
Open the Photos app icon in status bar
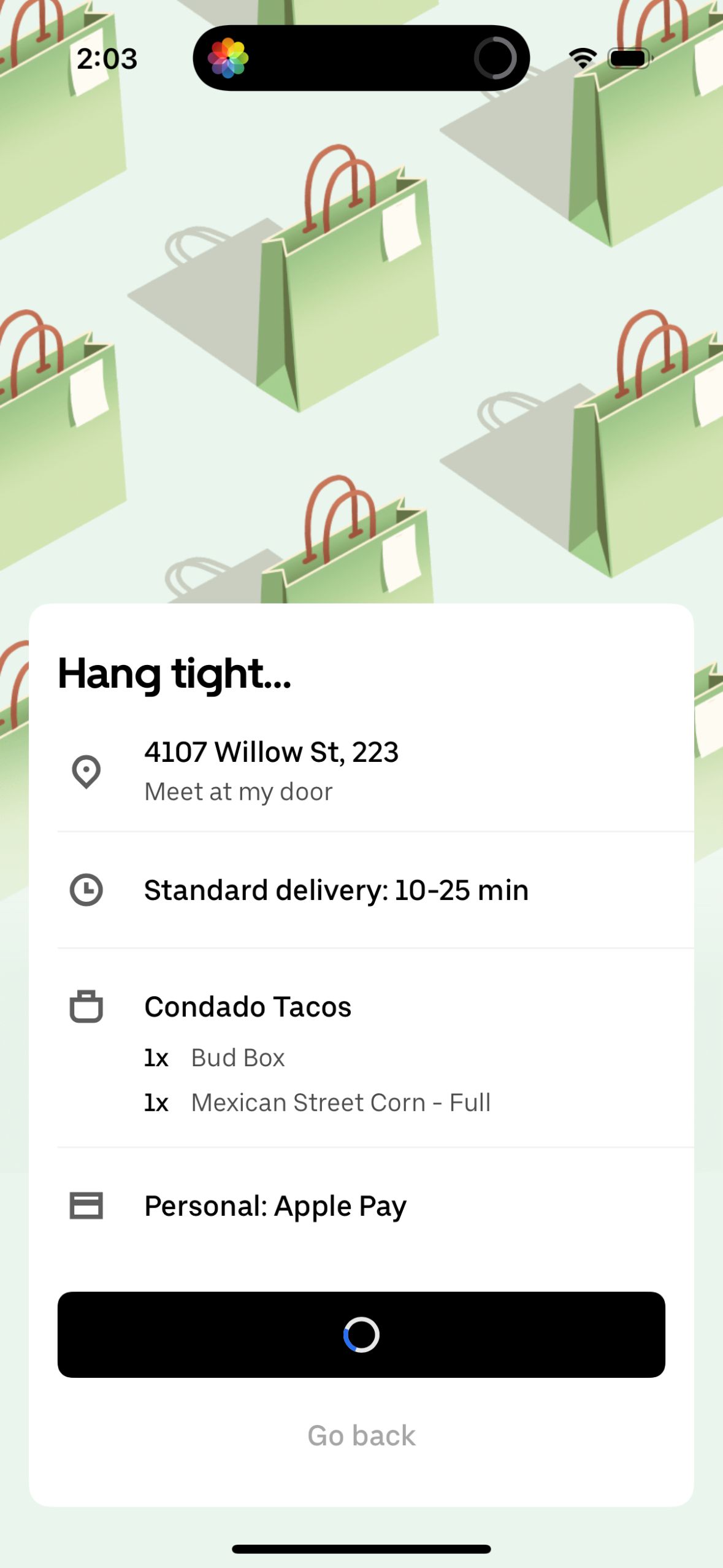click(x=228, y=57)
